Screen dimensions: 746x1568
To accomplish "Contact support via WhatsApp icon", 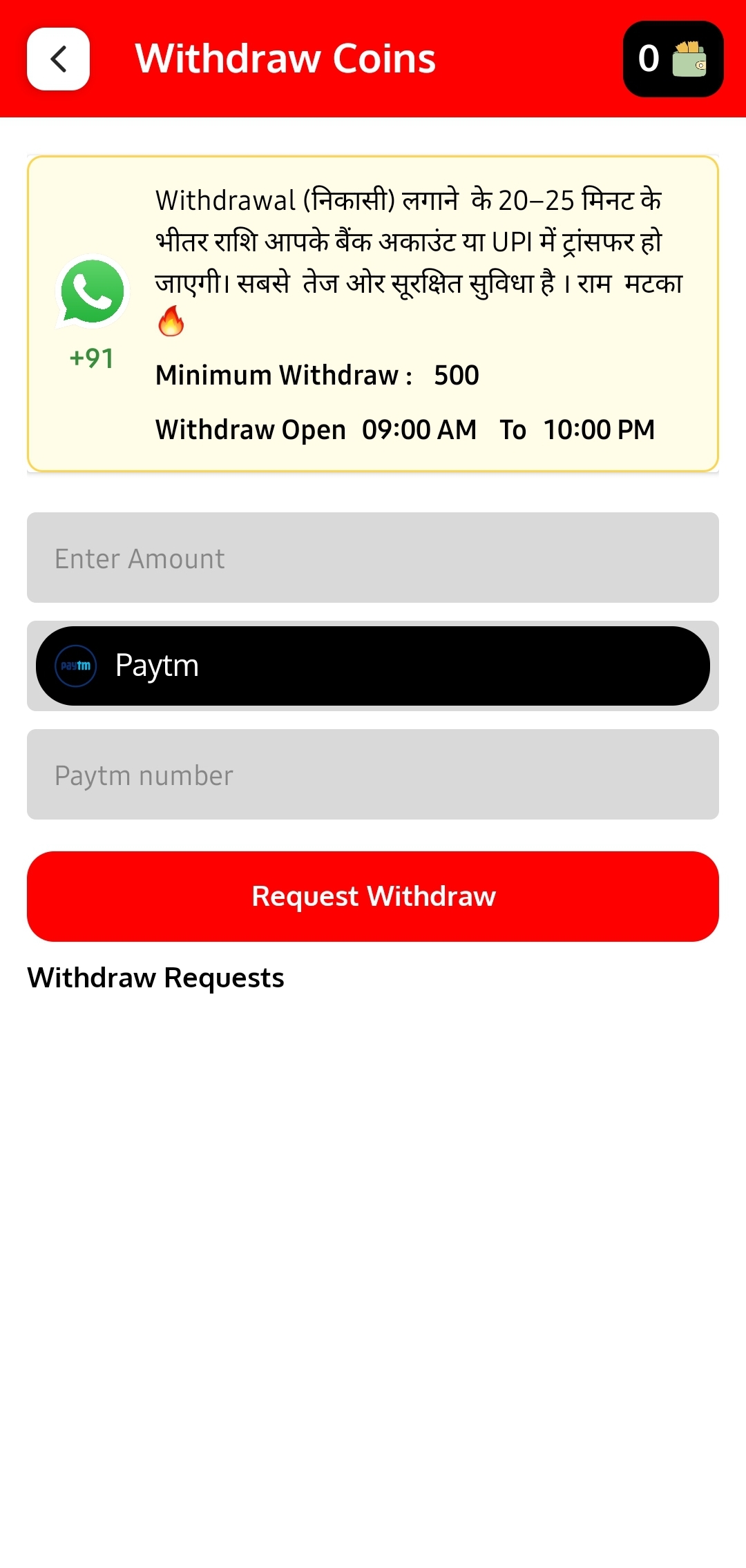I will (x=93, y=292).
